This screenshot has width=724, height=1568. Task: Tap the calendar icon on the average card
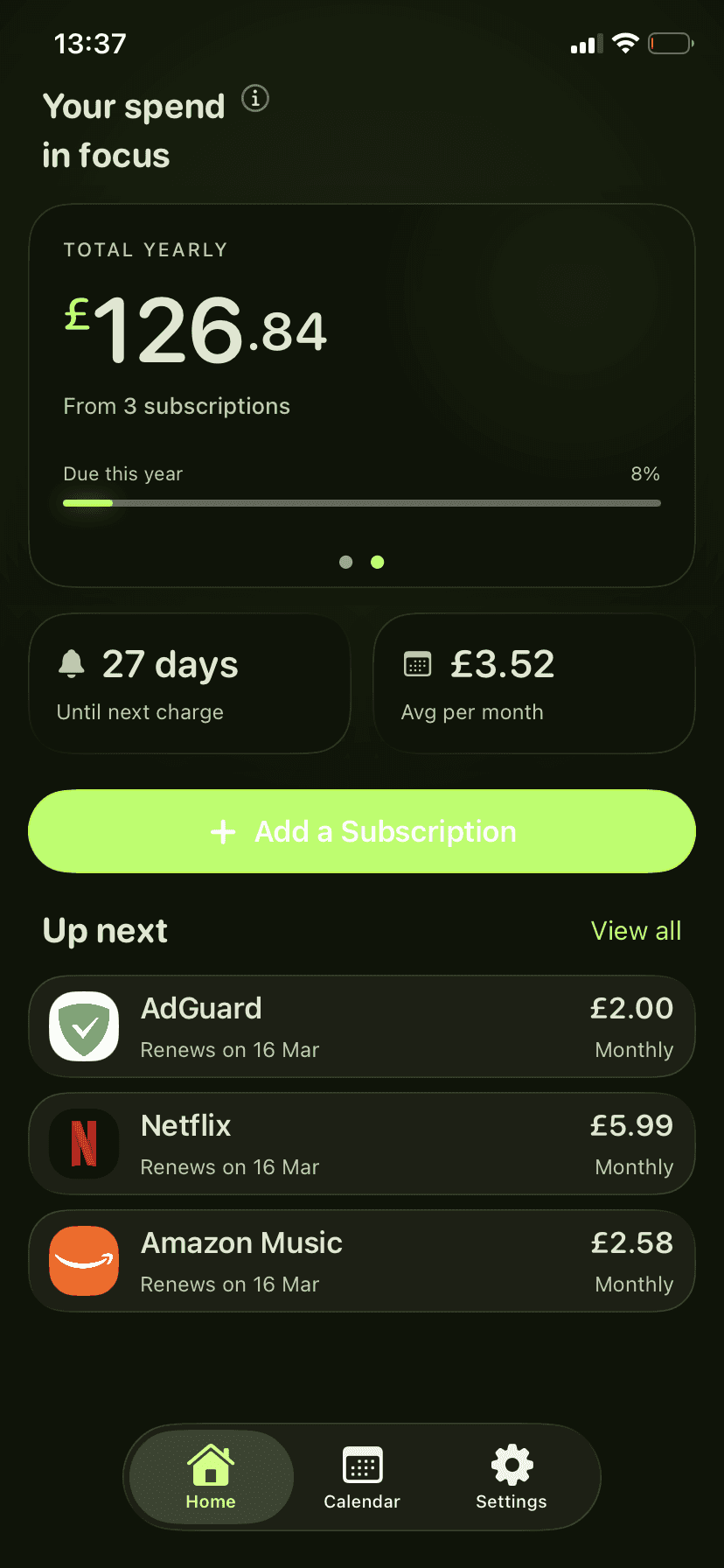pyautogui.click(x=417, y=663)
